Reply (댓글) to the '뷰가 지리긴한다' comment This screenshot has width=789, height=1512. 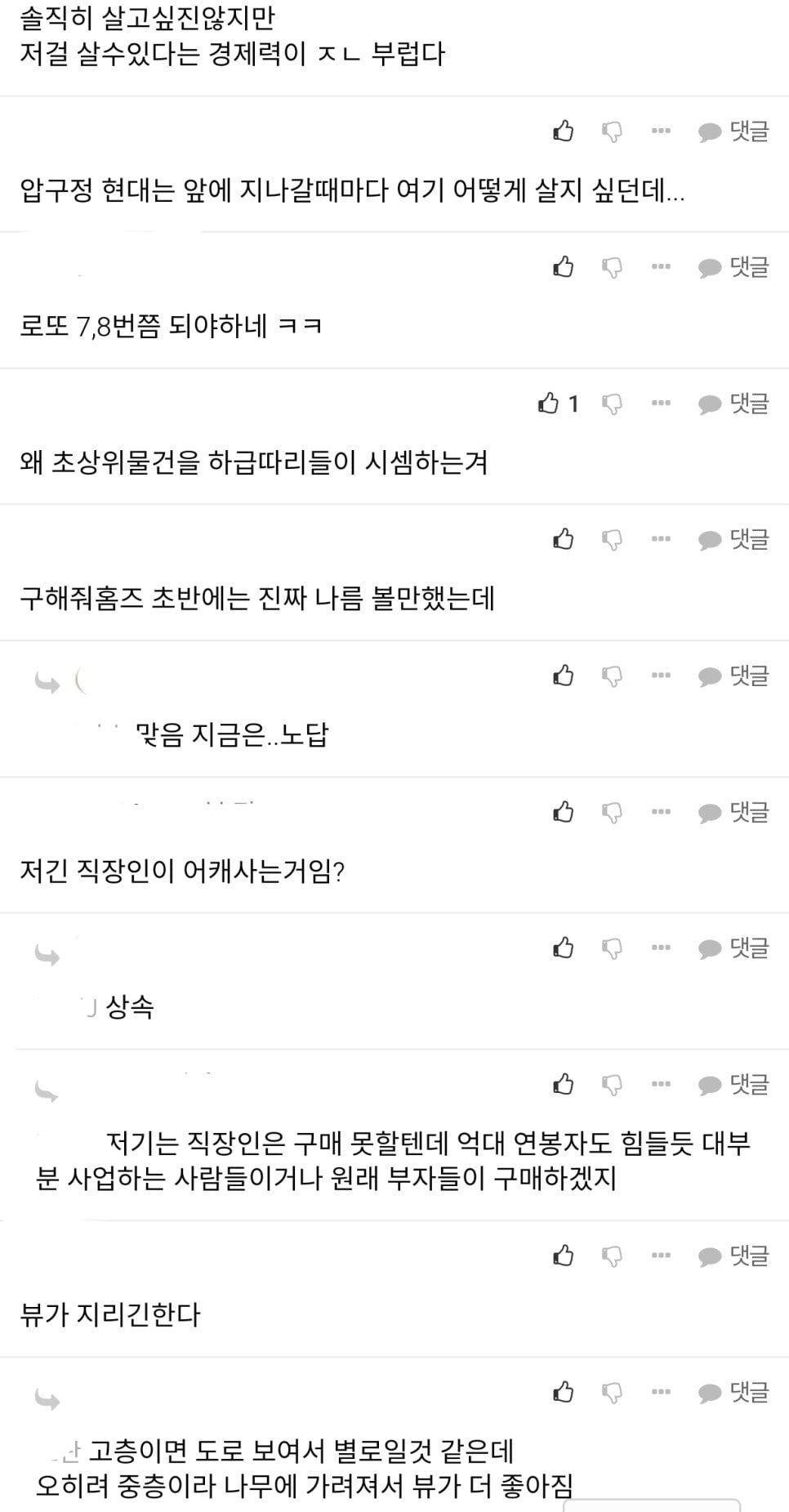pyautogui.click(x=733, y=1256)
